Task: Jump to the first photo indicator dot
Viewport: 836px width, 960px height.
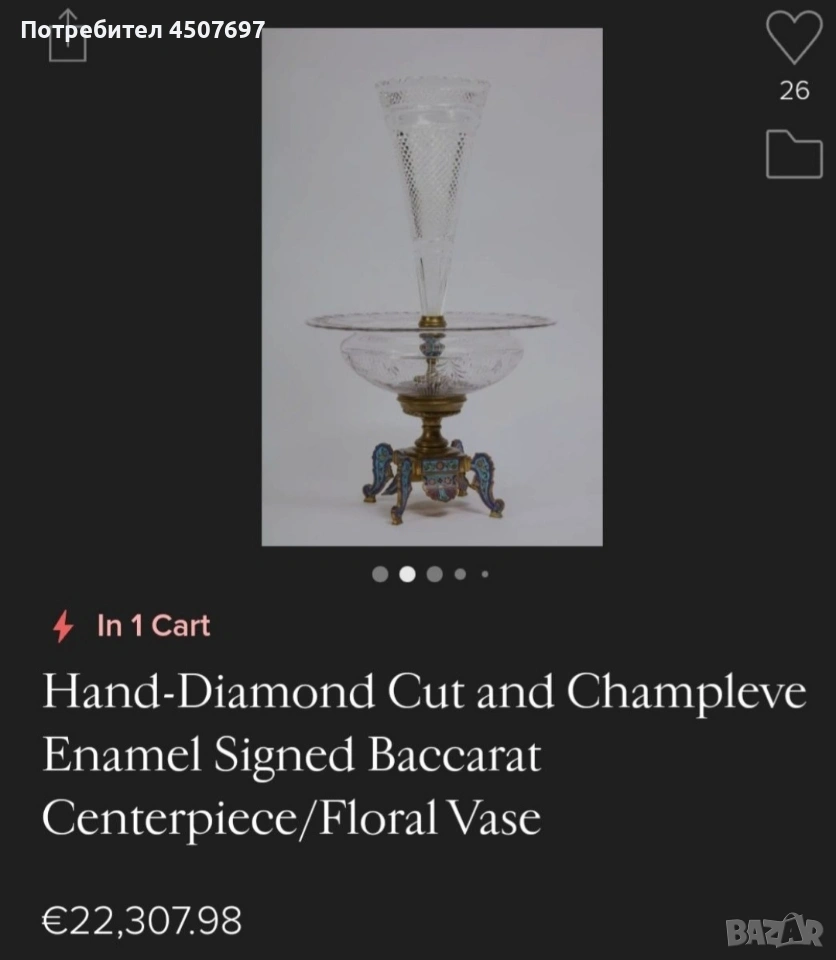Action: [380, 574]
